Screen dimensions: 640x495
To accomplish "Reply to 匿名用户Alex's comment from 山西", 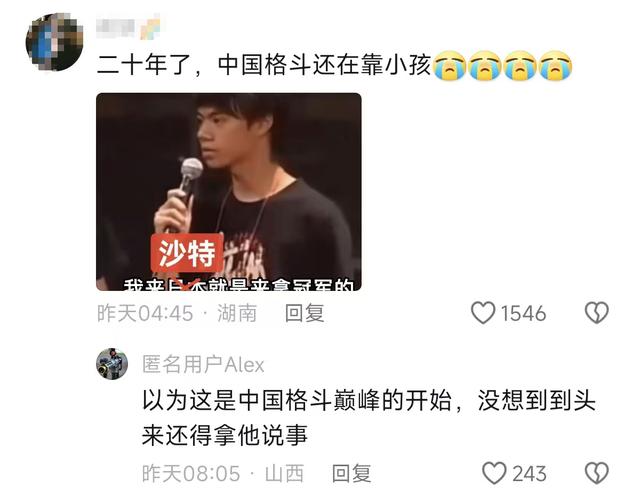I will (351, 473).
